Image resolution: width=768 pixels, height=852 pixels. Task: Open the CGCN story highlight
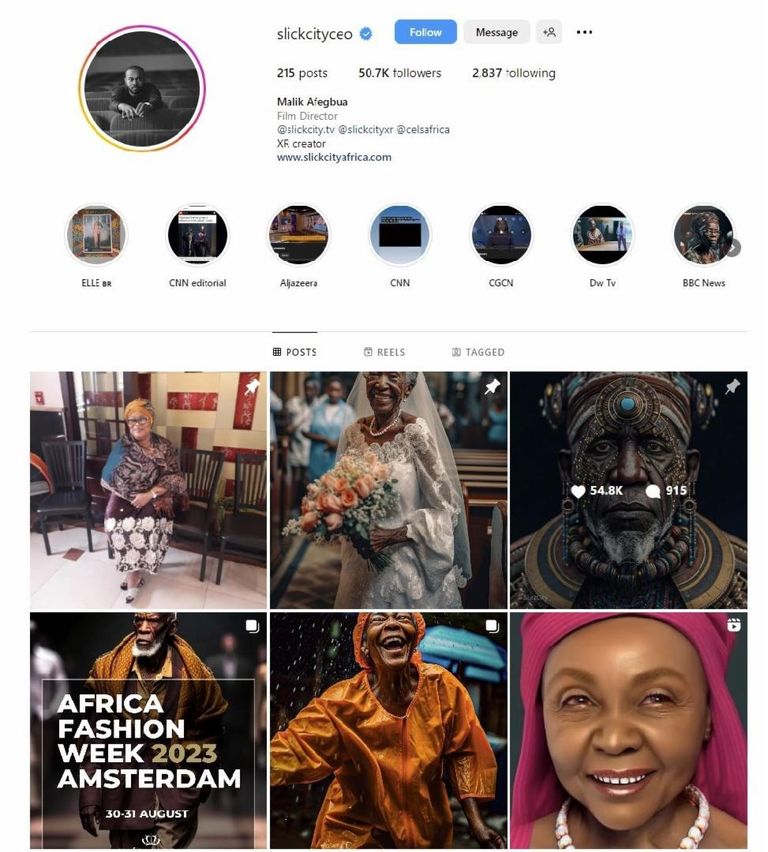pos(501,236)
